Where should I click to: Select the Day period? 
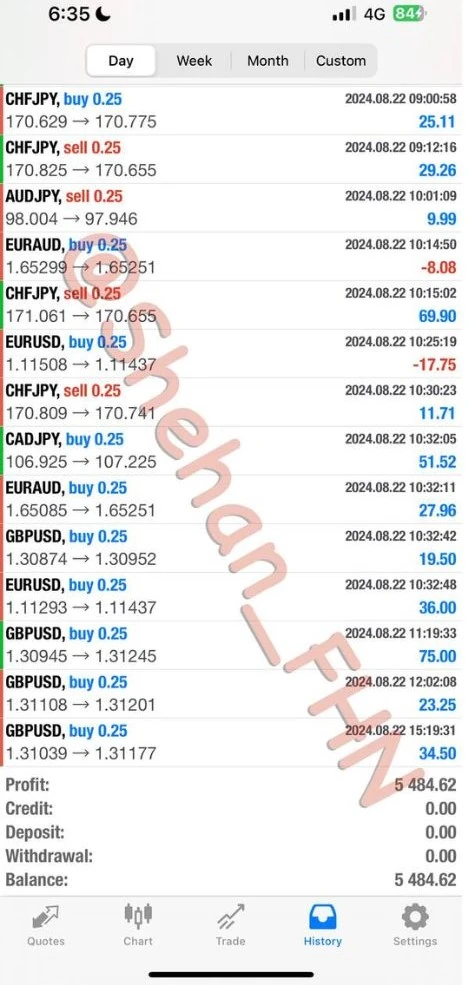pos(121,61)
